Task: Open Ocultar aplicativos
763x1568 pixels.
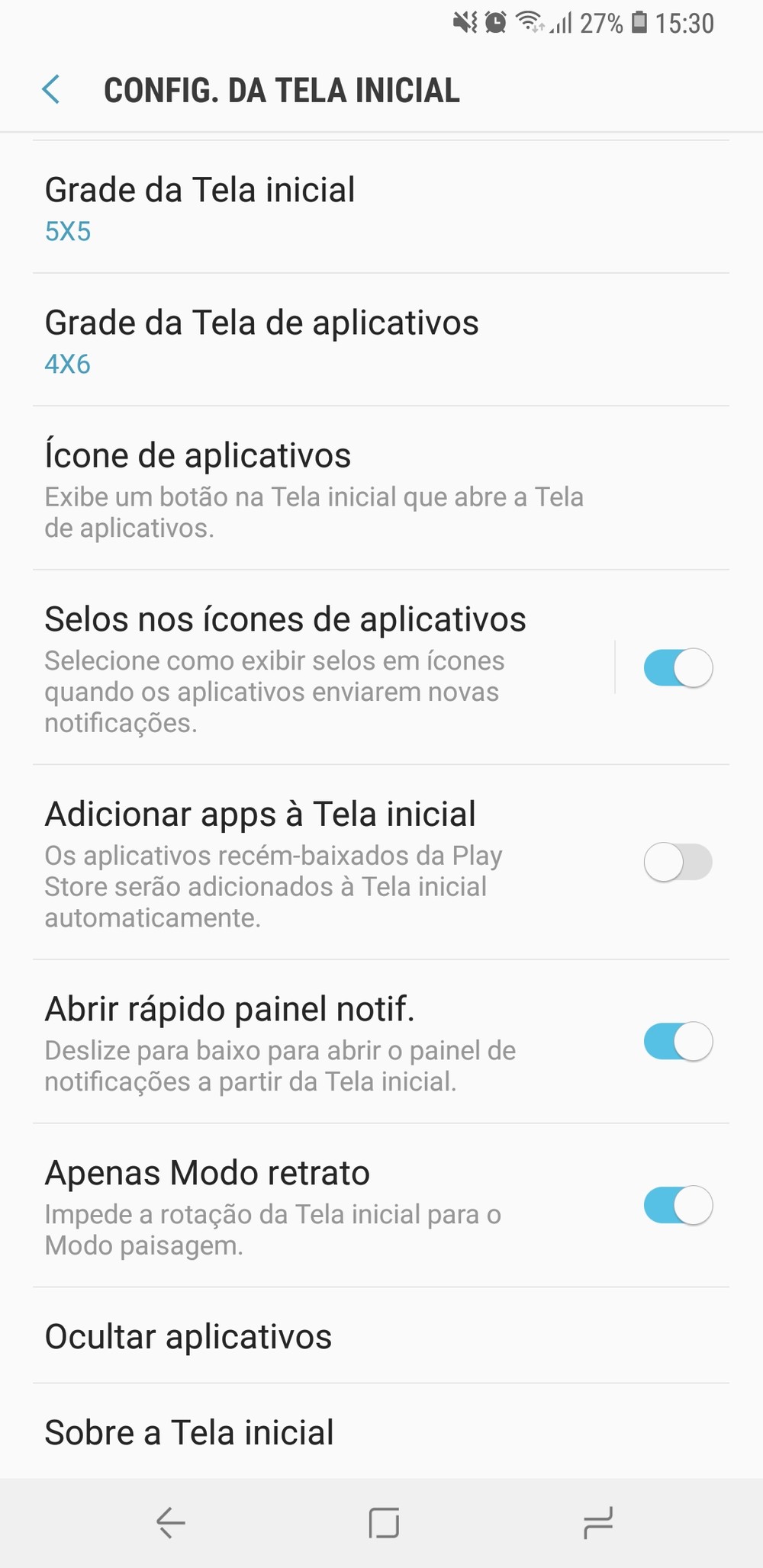Action: click(x=188, y=1336)
